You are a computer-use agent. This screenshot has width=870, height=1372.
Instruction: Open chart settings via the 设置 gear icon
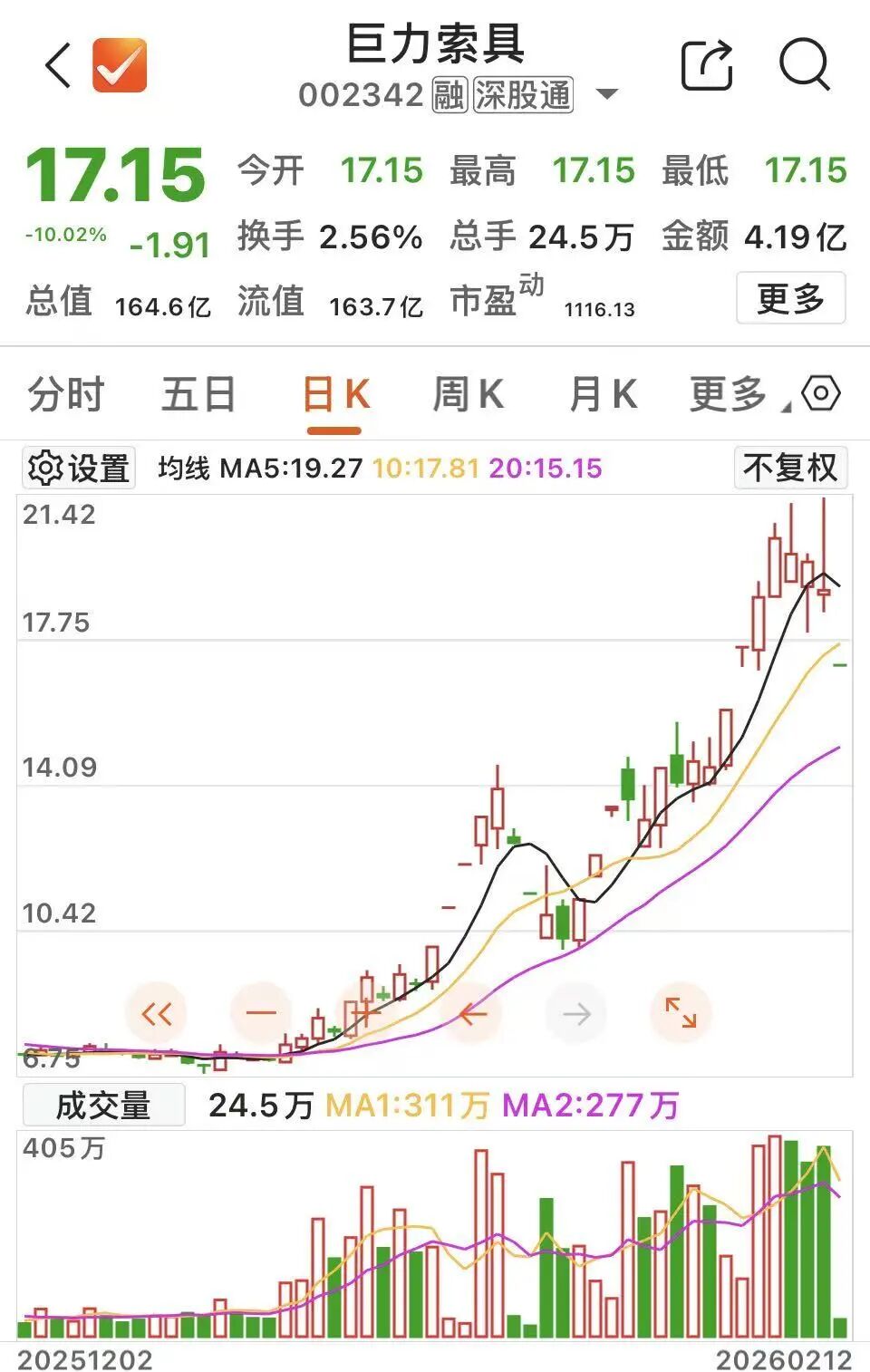79,468
